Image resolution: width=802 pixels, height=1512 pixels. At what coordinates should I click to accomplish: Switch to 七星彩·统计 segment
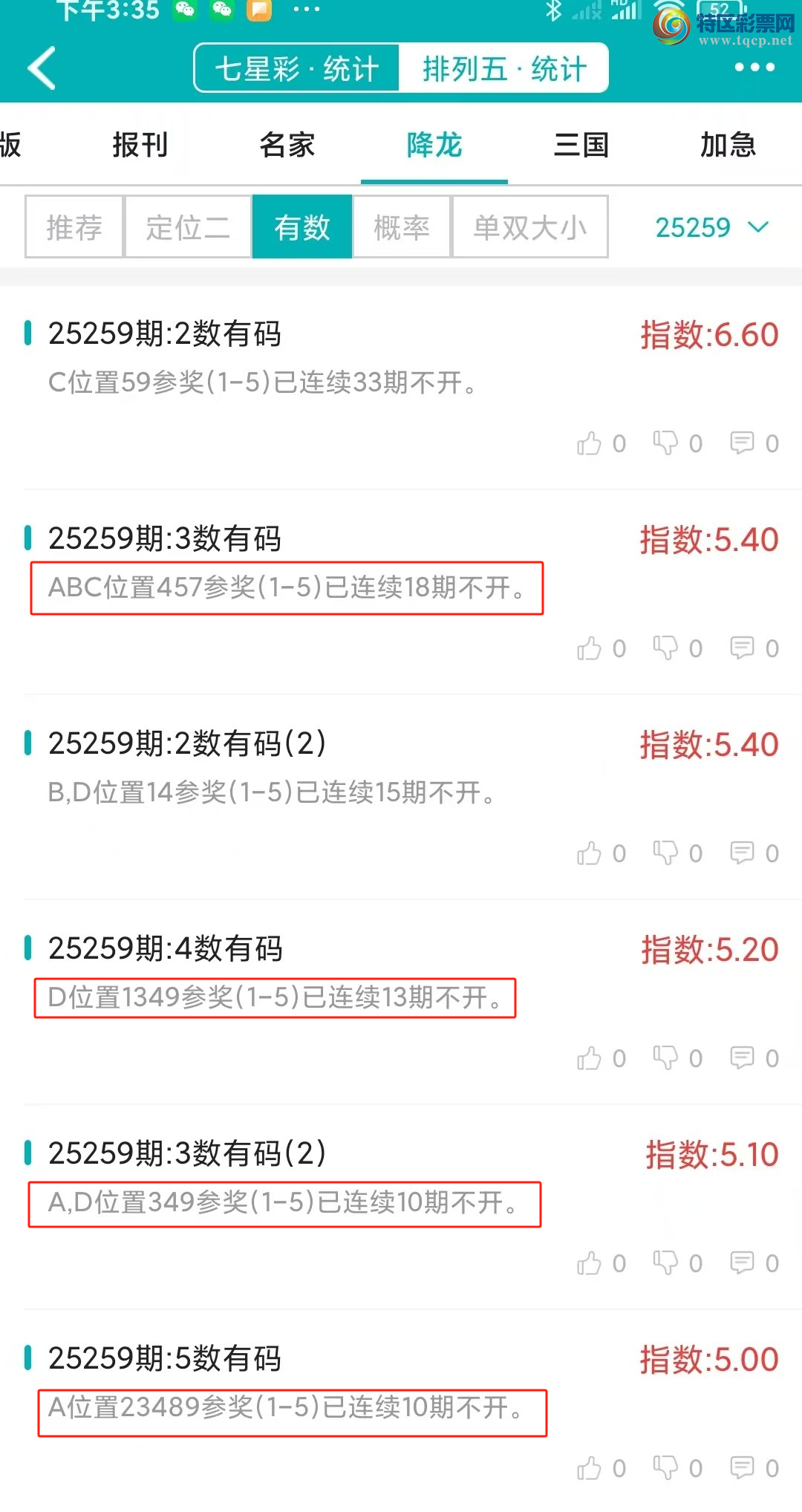pos(297,68)
